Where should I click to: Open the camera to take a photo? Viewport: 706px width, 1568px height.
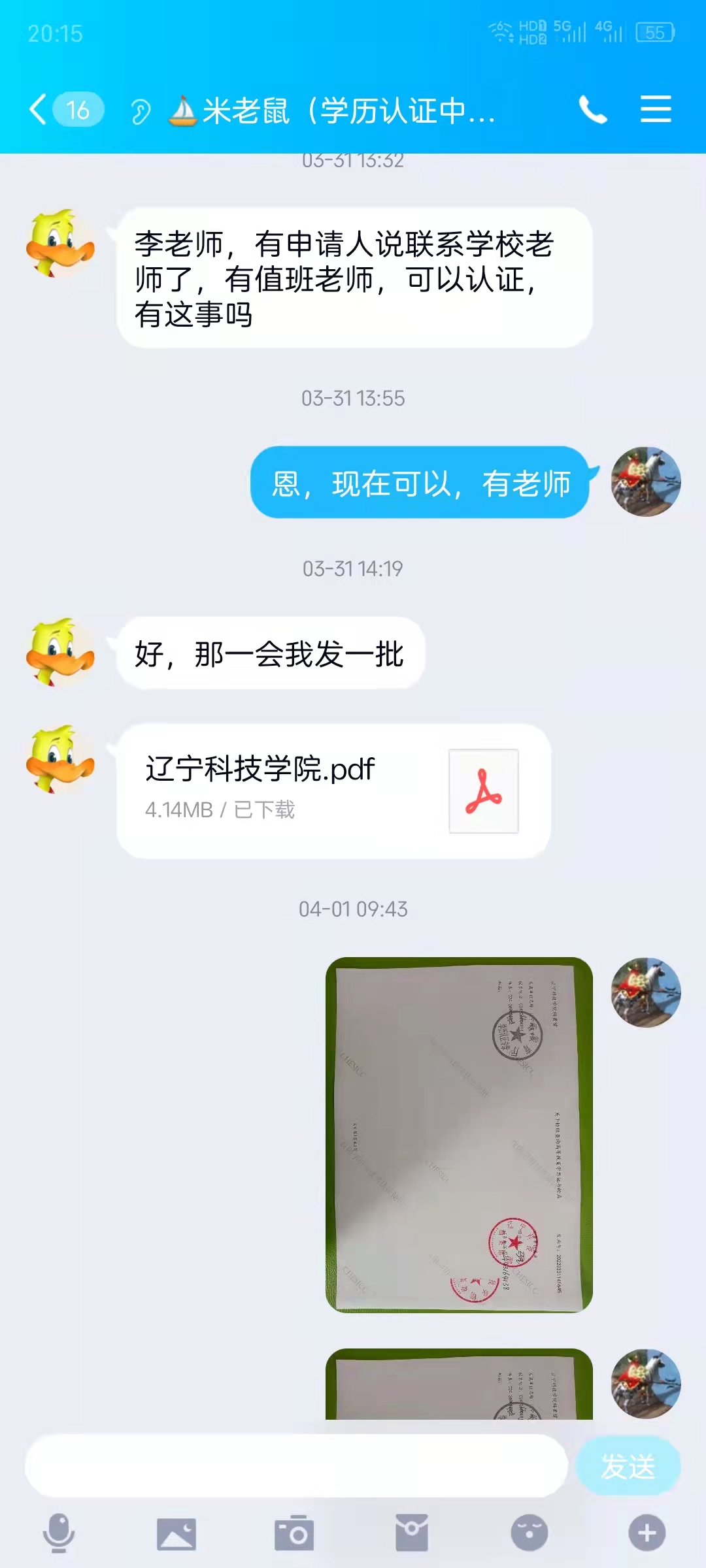tap(294, 1533)
